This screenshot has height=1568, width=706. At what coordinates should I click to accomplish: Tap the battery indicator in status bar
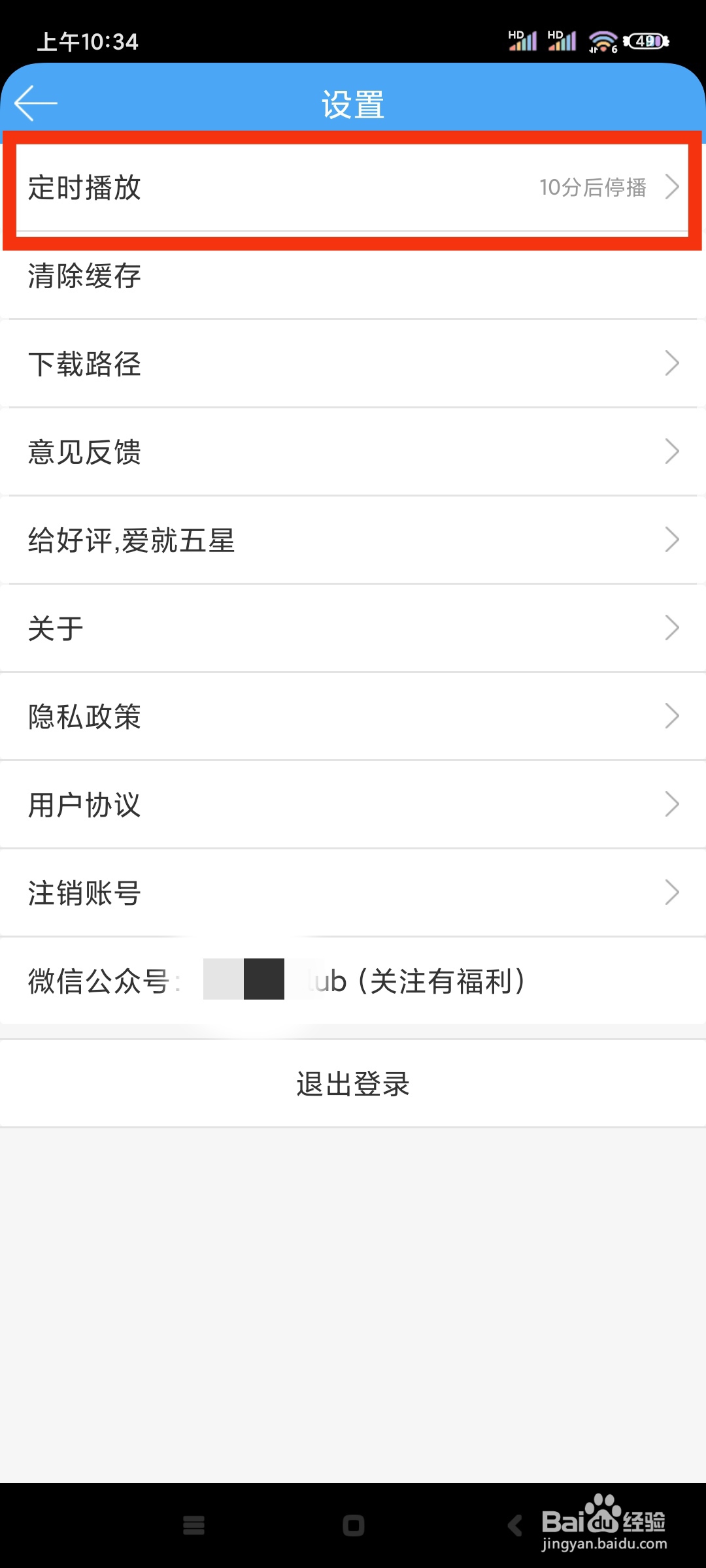pos(647,41)
